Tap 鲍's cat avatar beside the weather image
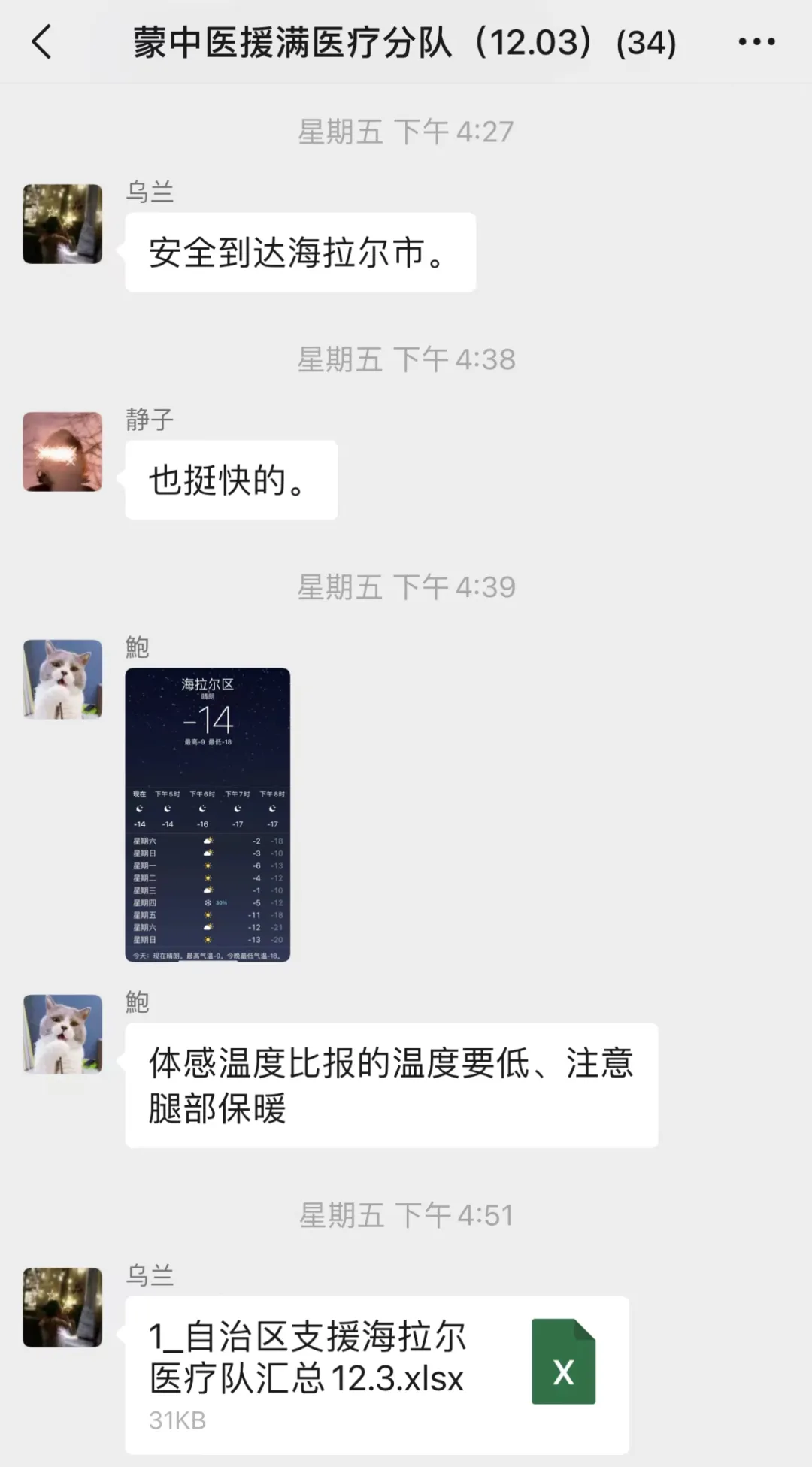812x1467 pixels. [62, 679]
